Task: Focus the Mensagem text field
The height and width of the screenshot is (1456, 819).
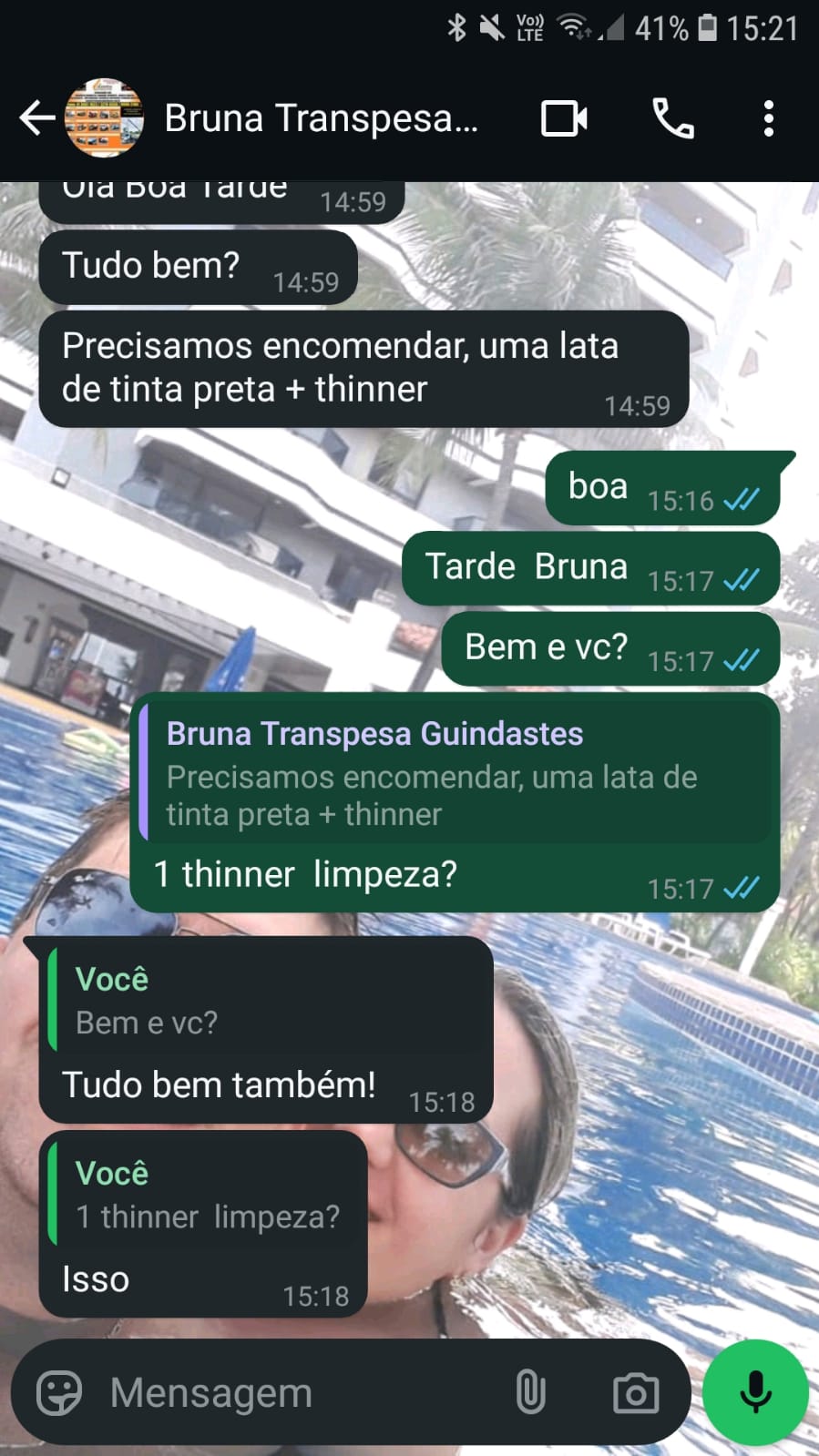Action: pyautogui.click(x=301, y=1392)
